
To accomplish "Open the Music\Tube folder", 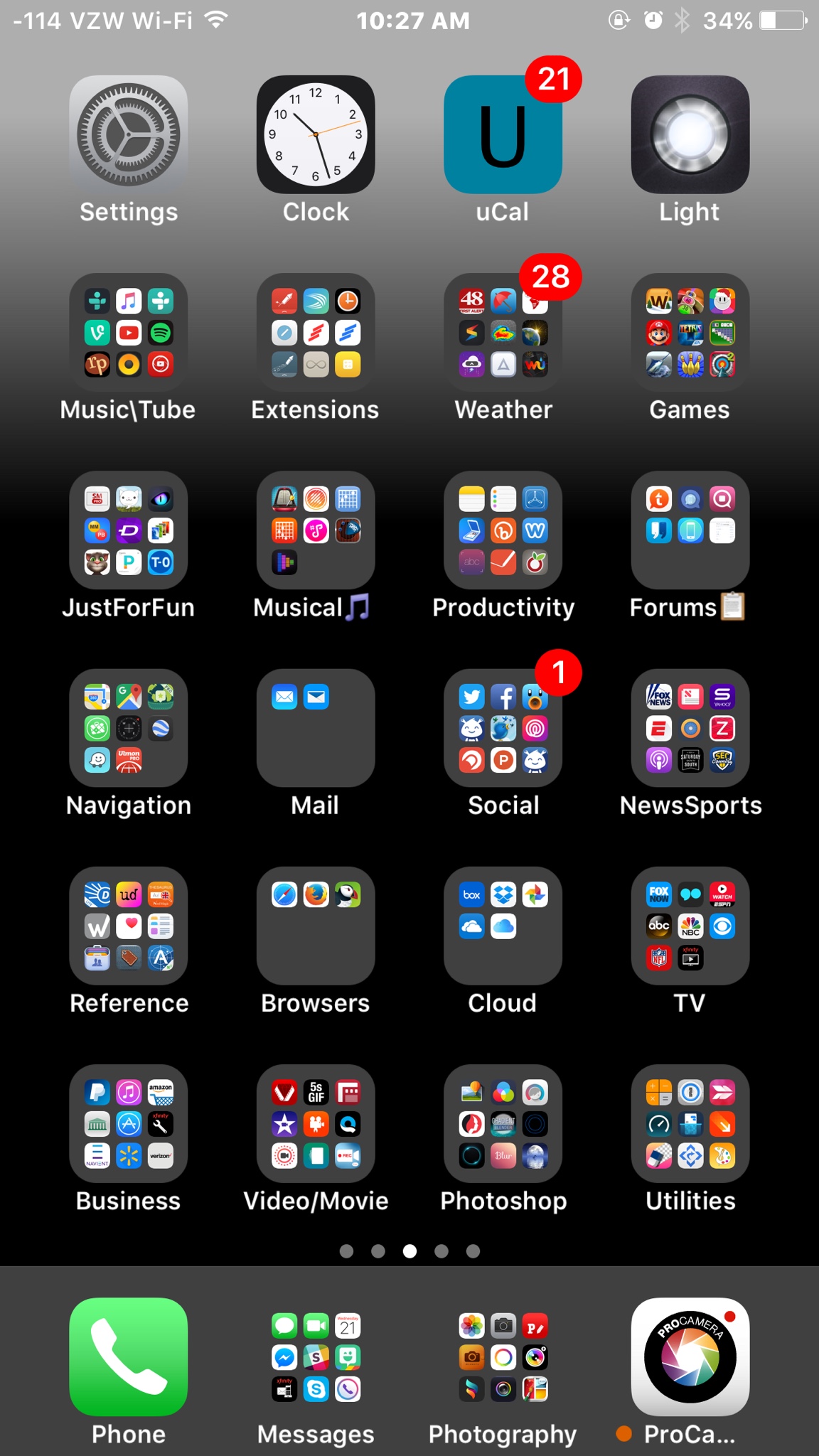I will pyautogui.click(x=129, y=333).
